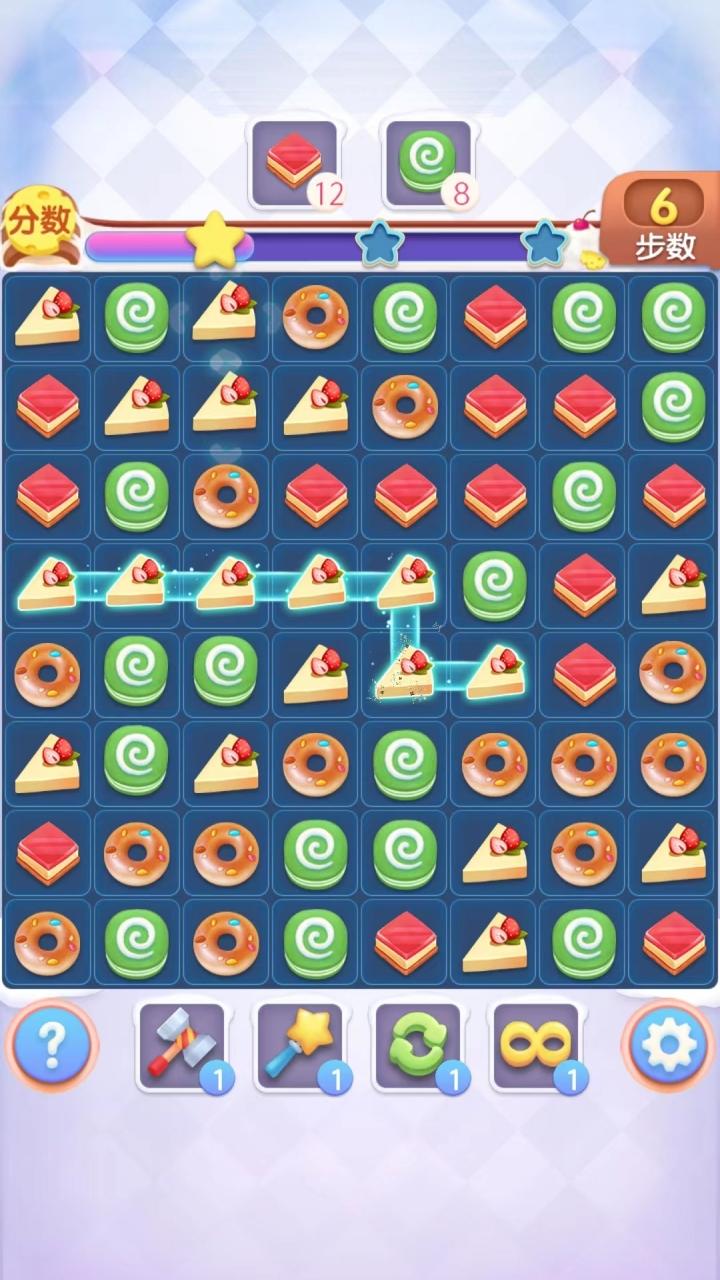Open the question mark help button
Screen dimensions: 720x1280
coord(52,1046)
